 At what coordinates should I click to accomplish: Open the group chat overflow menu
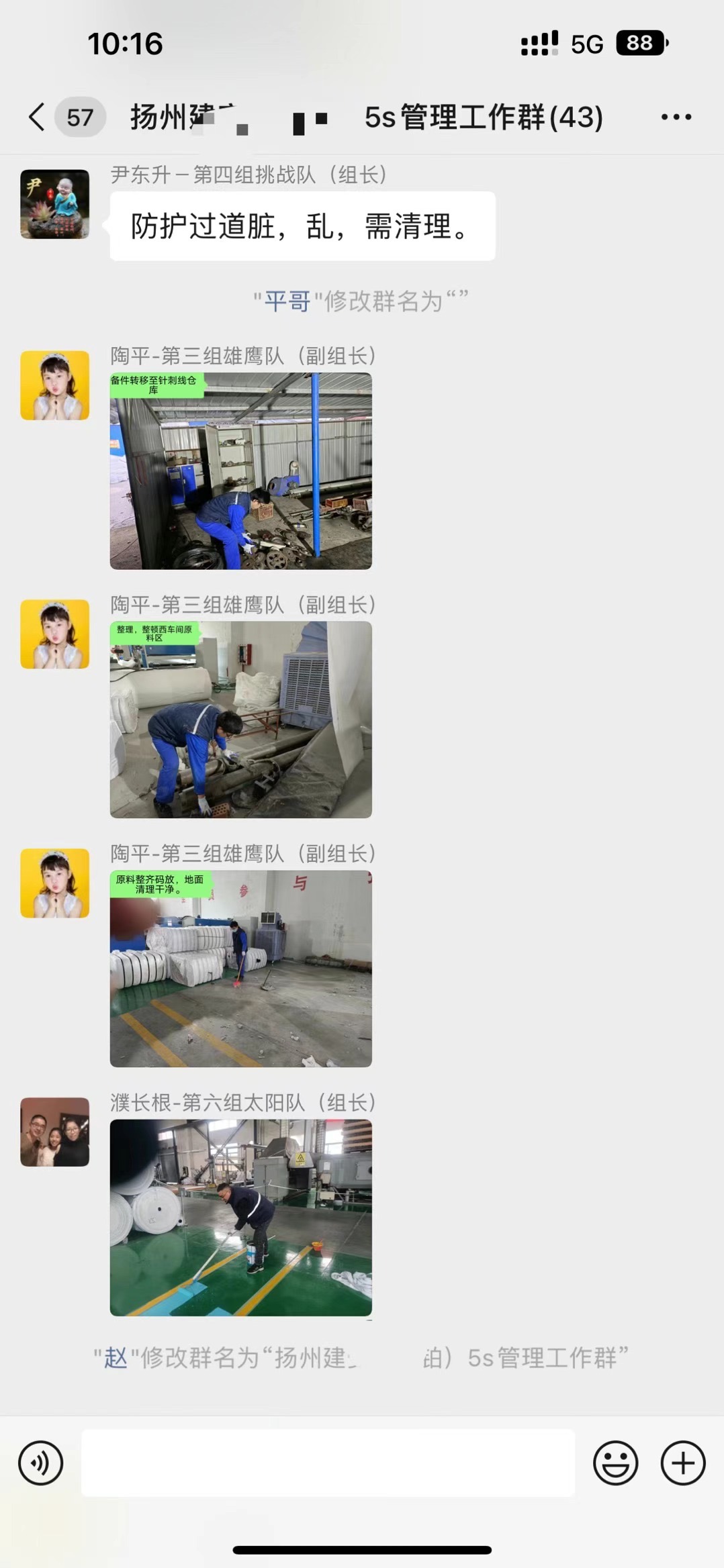click(x=676, y=117)
